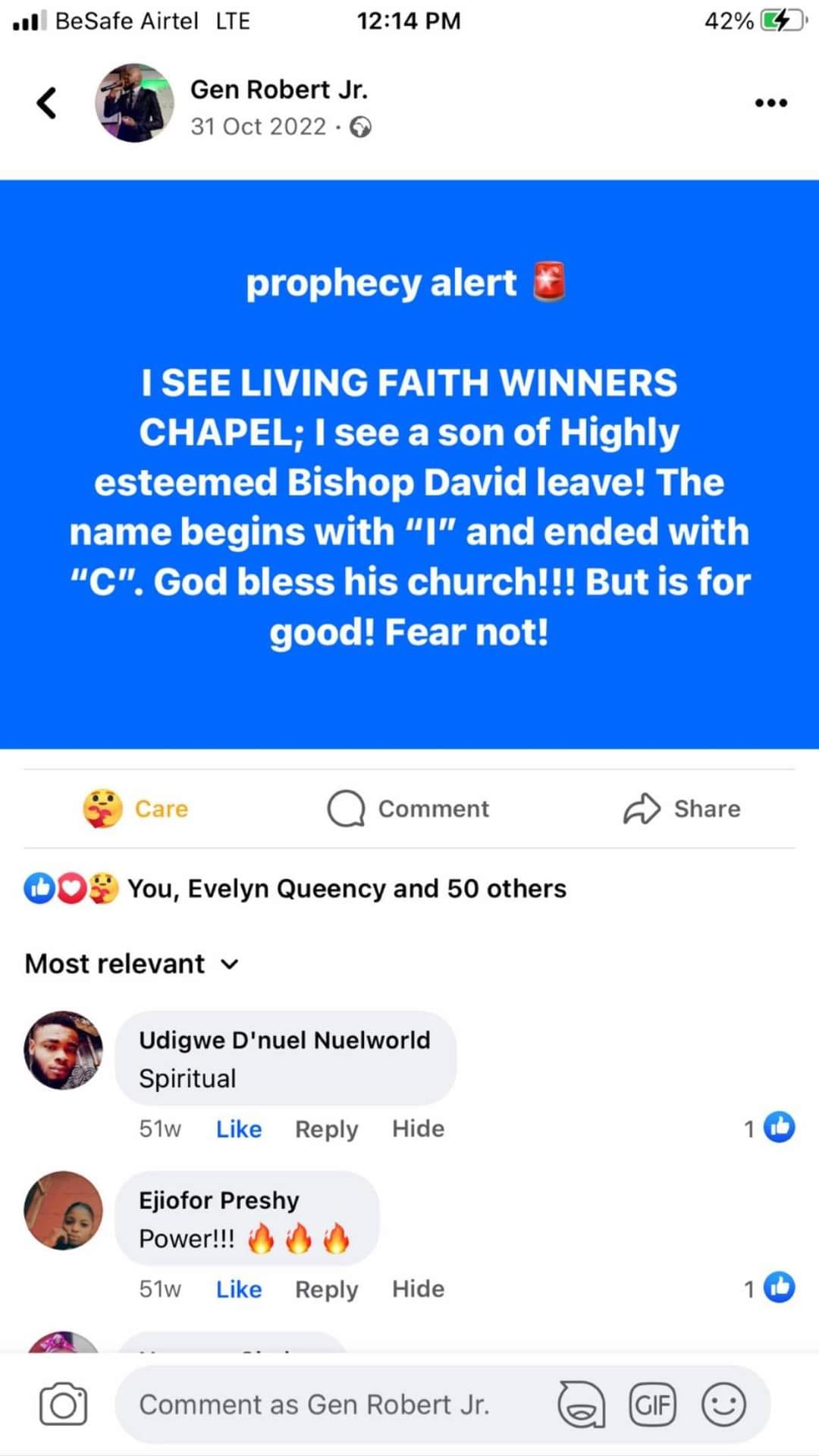Hide Udigwe D'nuel Nuelworld's comment
This screenshot has height=1456, width=819.
pyautogui.click(x=418, y=1129)
